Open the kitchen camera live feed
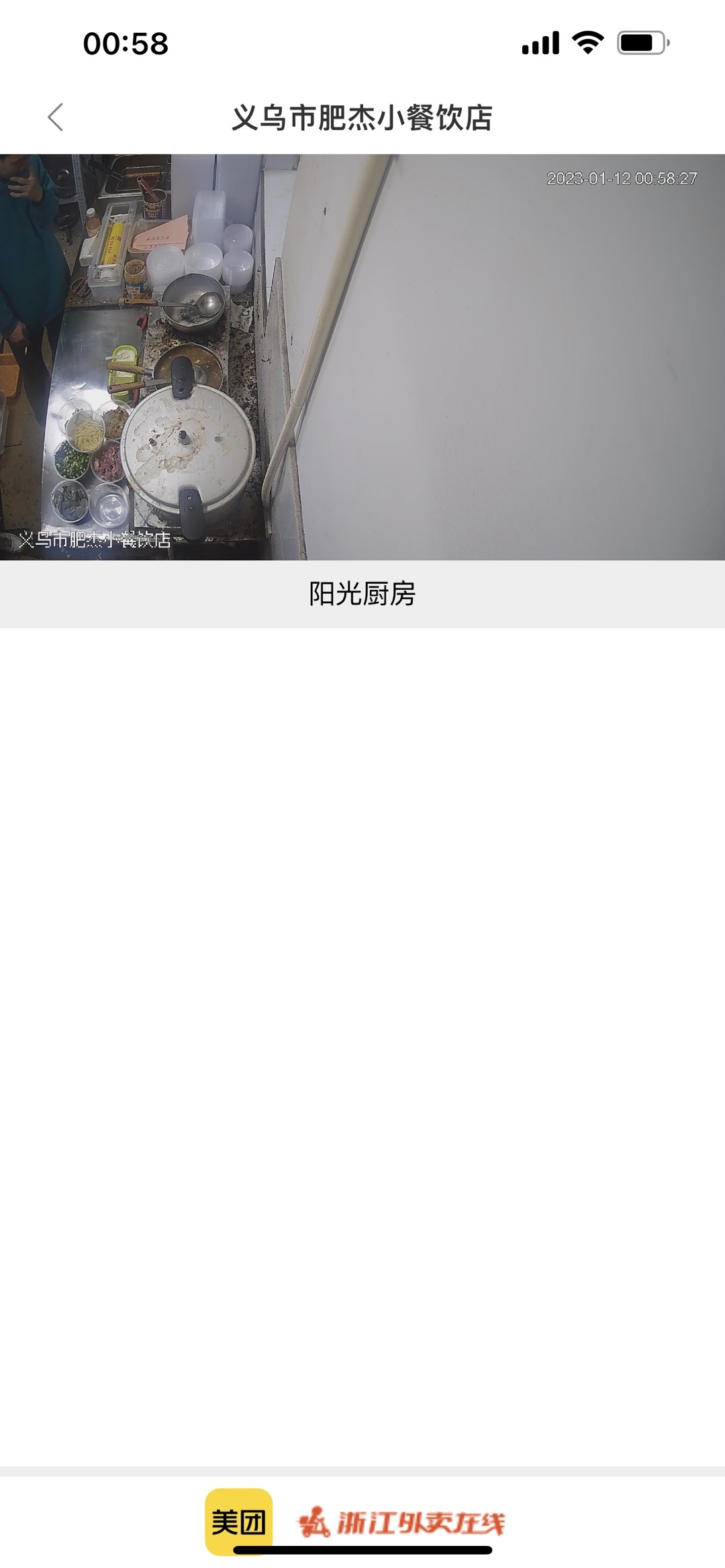The image size is (725, 1568). click(x=362, y=357)
